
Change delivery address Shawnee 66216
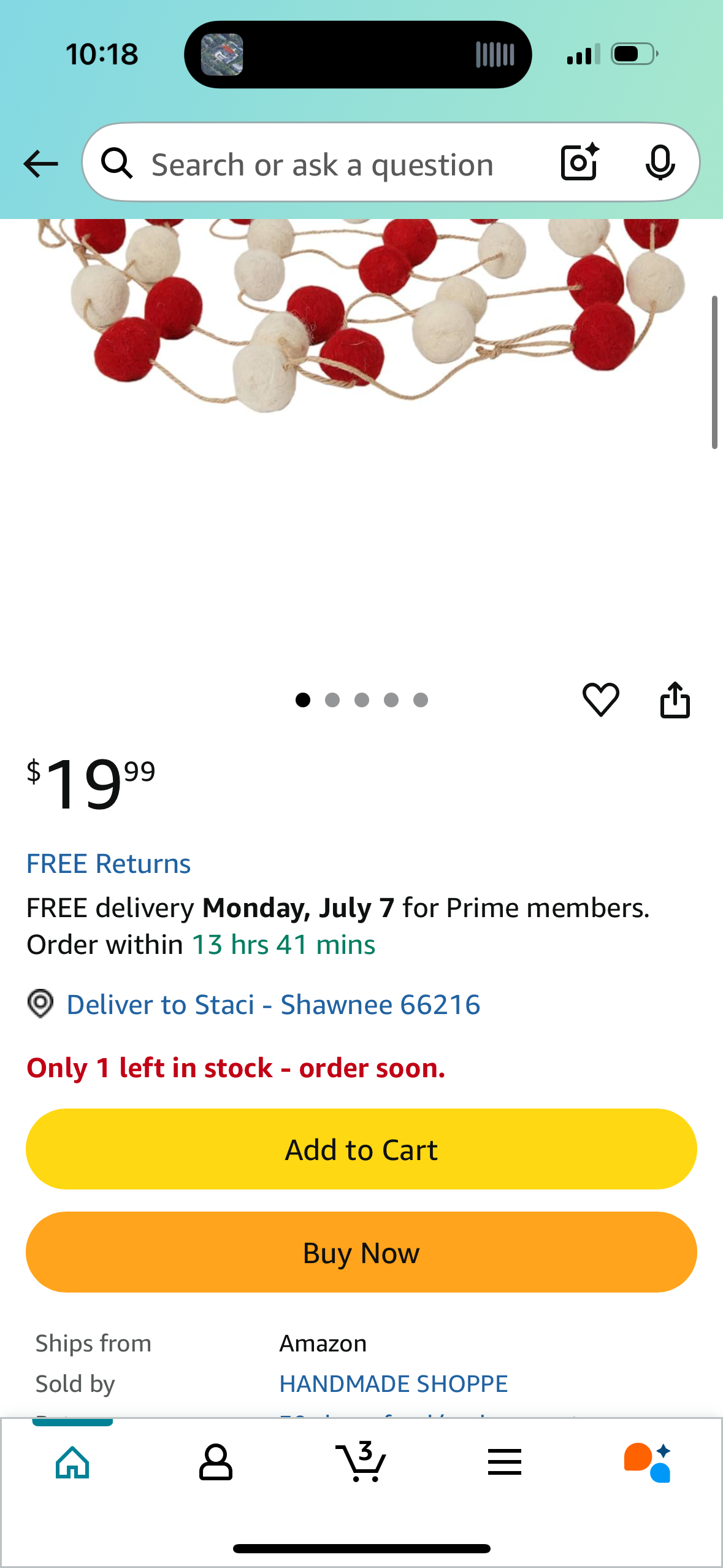tap(273, 1005)
